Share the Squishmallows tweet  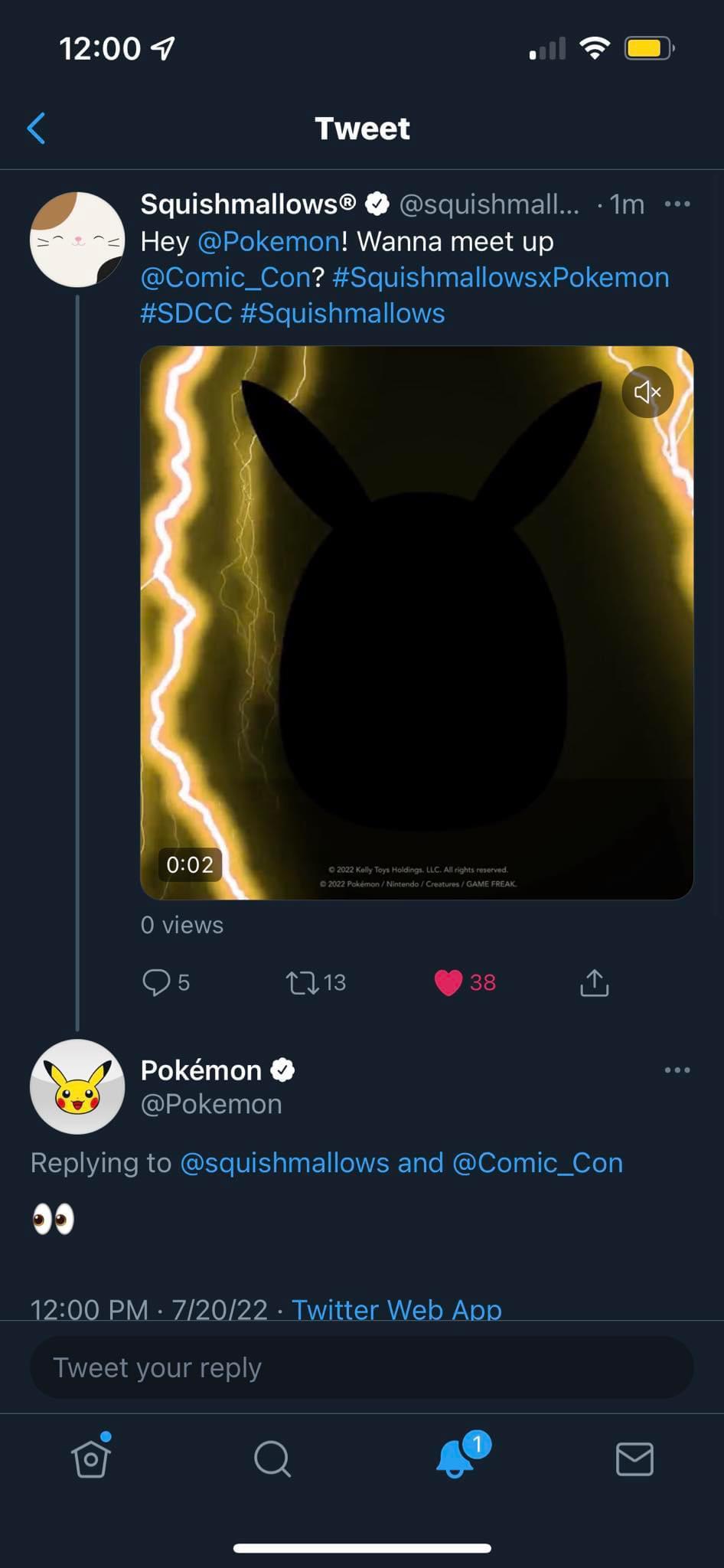595,982
